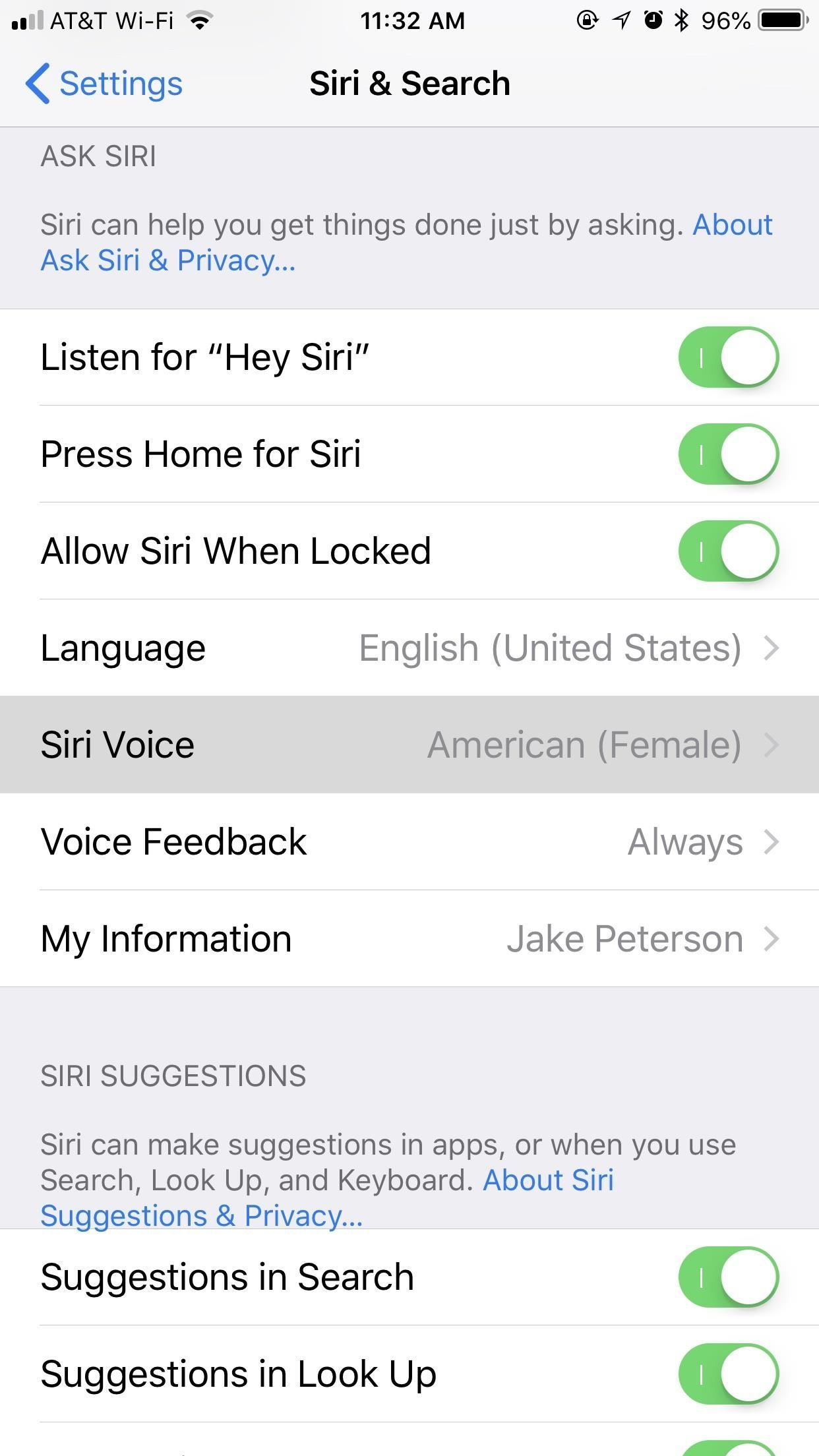Open the Language selection screen
This screenshot has width=819, height=1456.
click(409, 648)
